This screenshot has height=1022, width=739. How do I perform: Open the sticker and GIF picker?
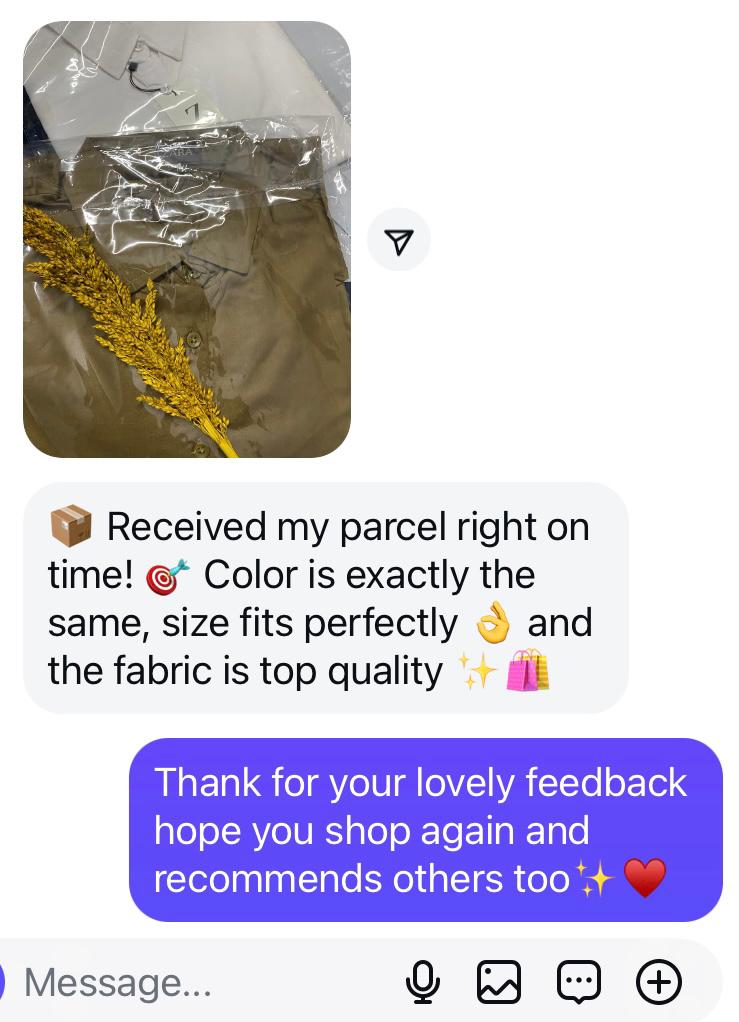580,982
